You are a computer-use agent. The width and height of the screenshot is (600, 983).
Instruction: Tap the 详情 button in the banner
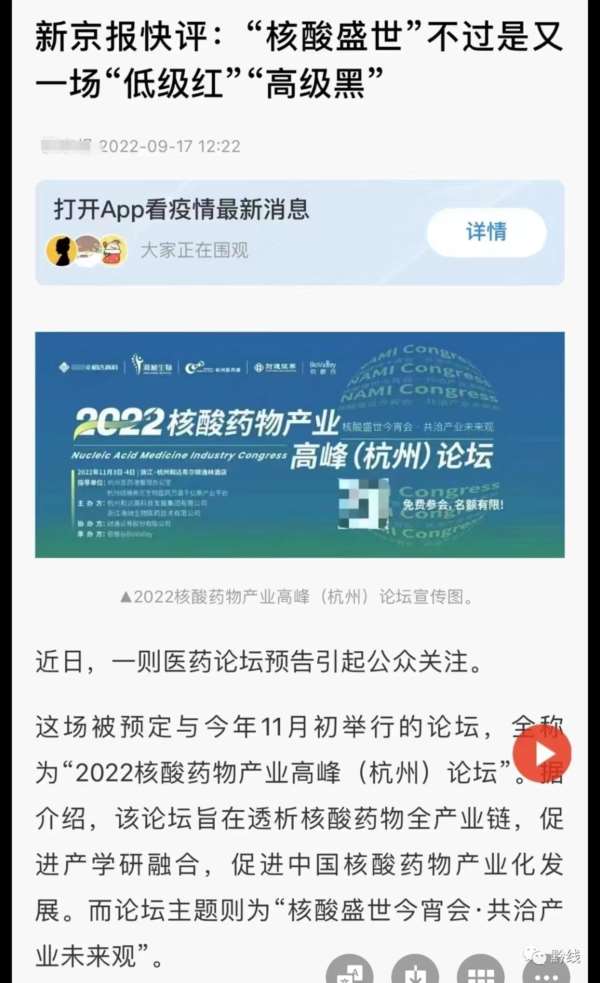tap(486, 232)
